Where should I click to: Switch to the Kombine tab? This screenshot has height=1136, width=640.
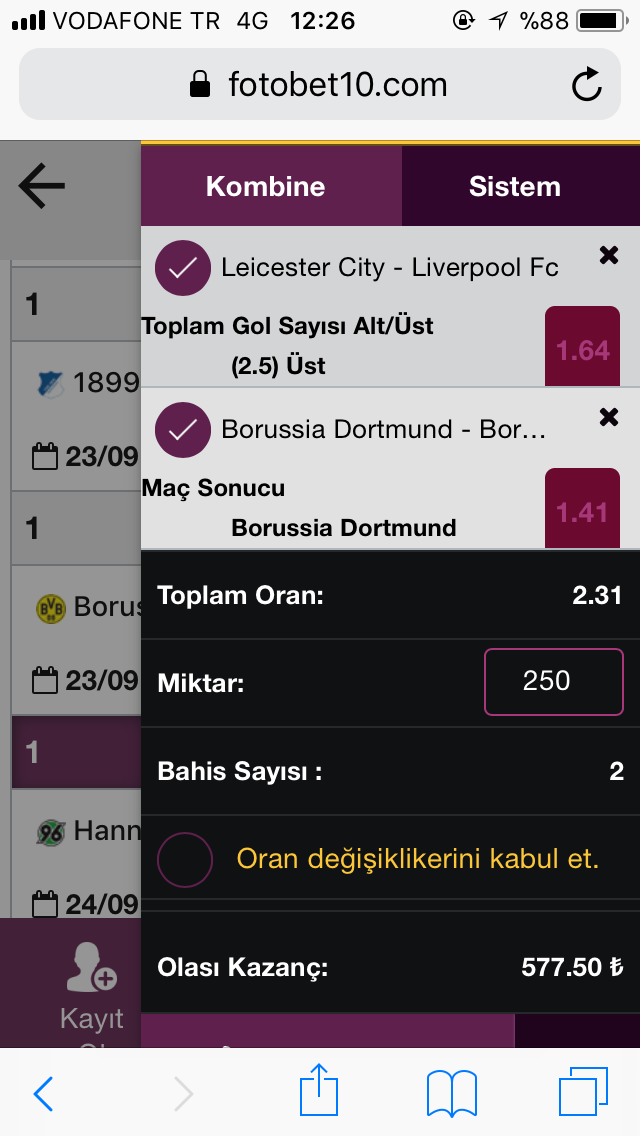pyautogui.click(x=265, y=186)
